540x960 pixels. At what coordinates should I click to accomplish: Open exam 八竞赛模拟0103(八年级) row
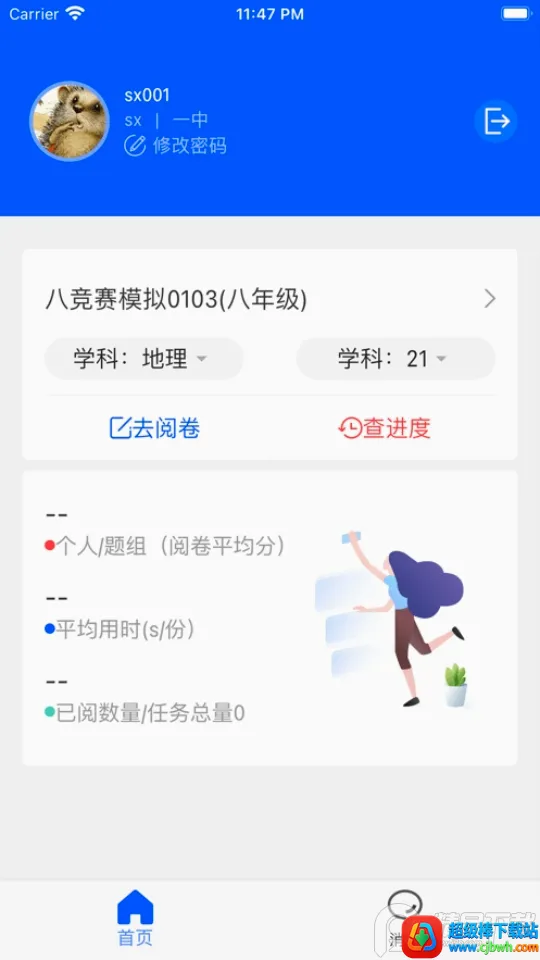point(270,299)
